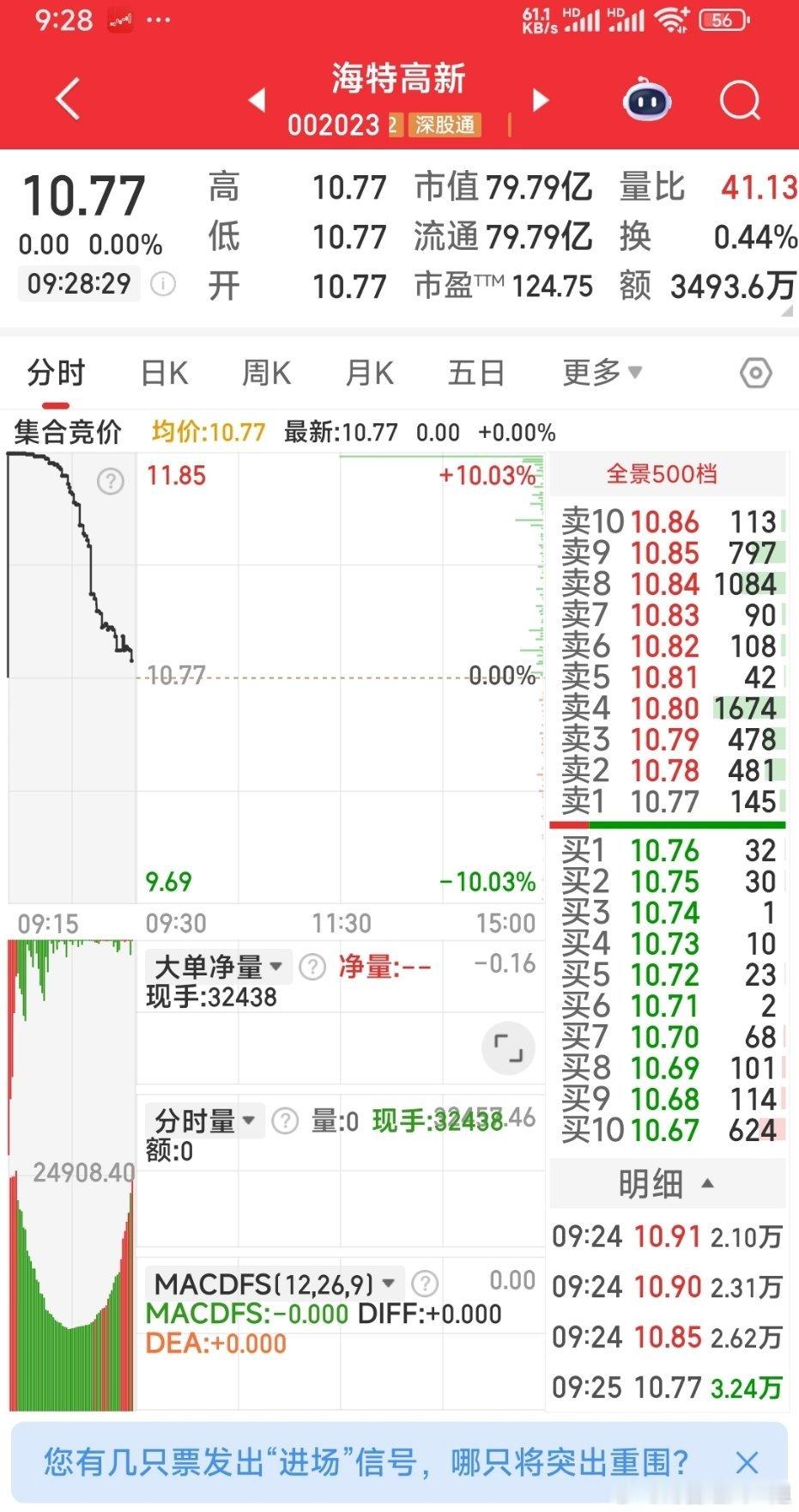Switch to the 月K tab

click(x=370, y=373)
